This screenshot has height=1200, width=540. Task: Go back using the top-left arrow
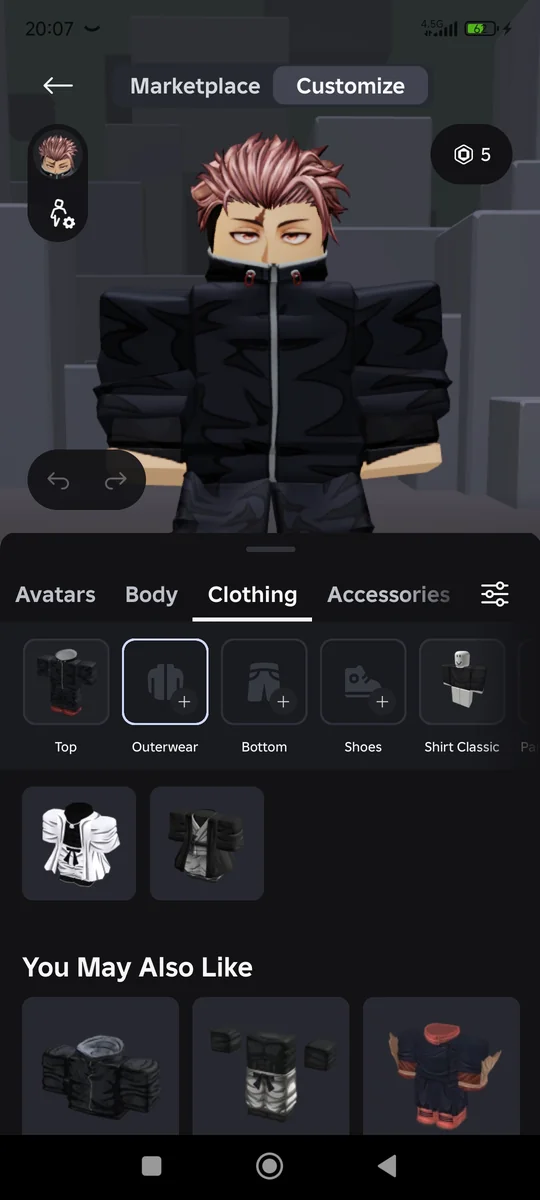tap(58, 85)
